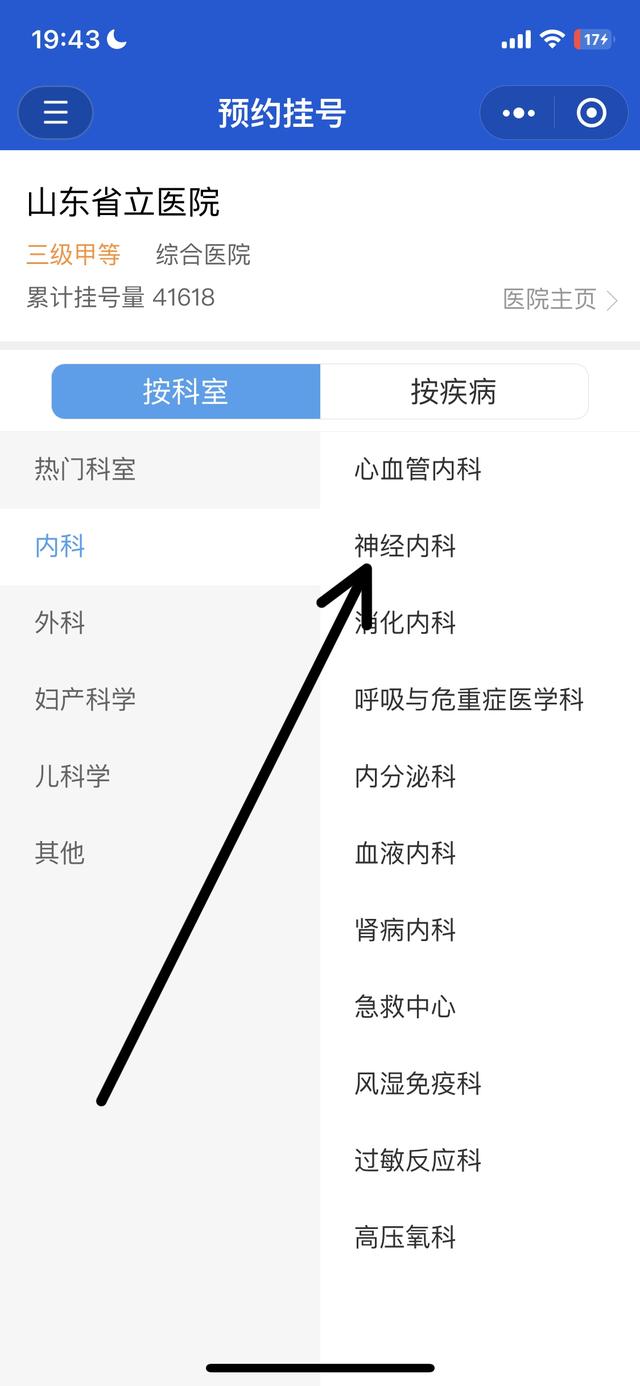The width and height of the screenshot is (640, 1386).
Task: Choose the 急救中心 department
Action: pos(405,1006)
